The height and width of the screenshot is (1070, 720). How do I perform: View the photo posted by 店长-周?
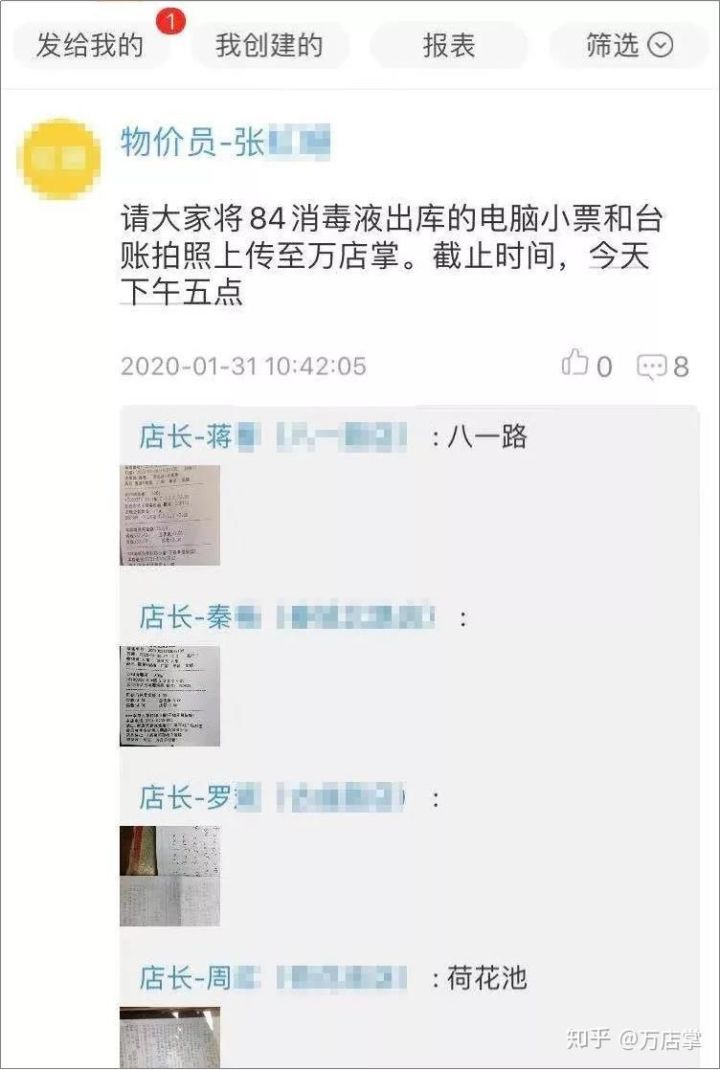click(170, 1038)
